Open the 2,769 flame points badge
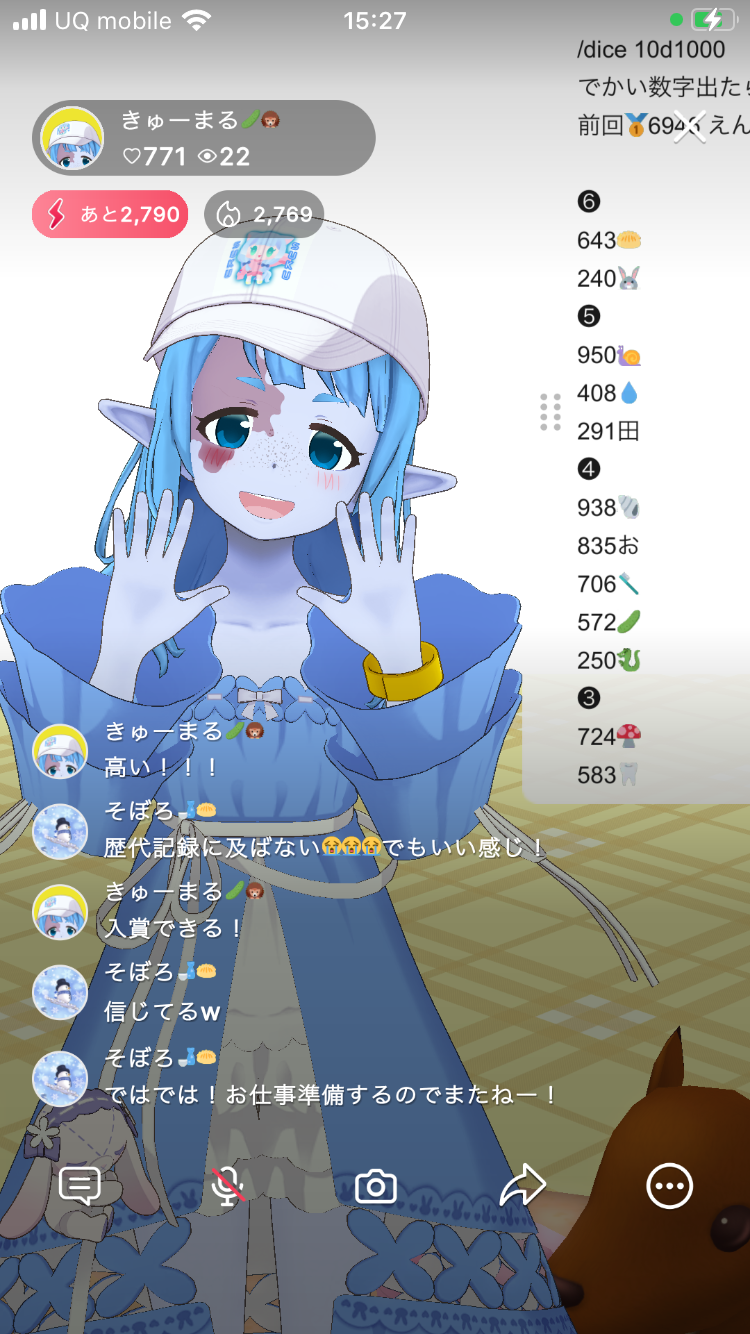This screenshot has height=1334, width=750. tap(264, 214)
